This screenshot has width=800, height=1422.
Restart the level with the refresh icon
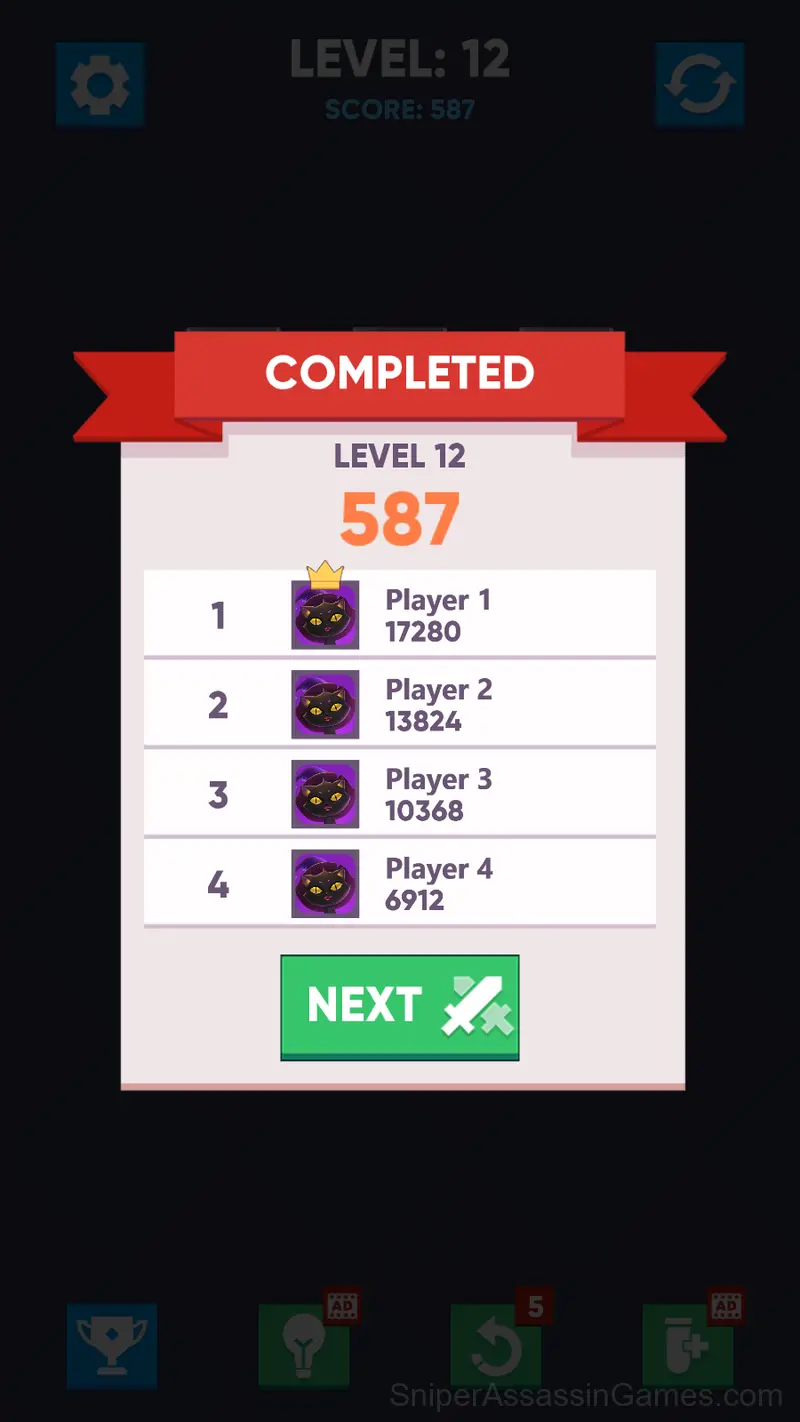click(x=700, y=85)
